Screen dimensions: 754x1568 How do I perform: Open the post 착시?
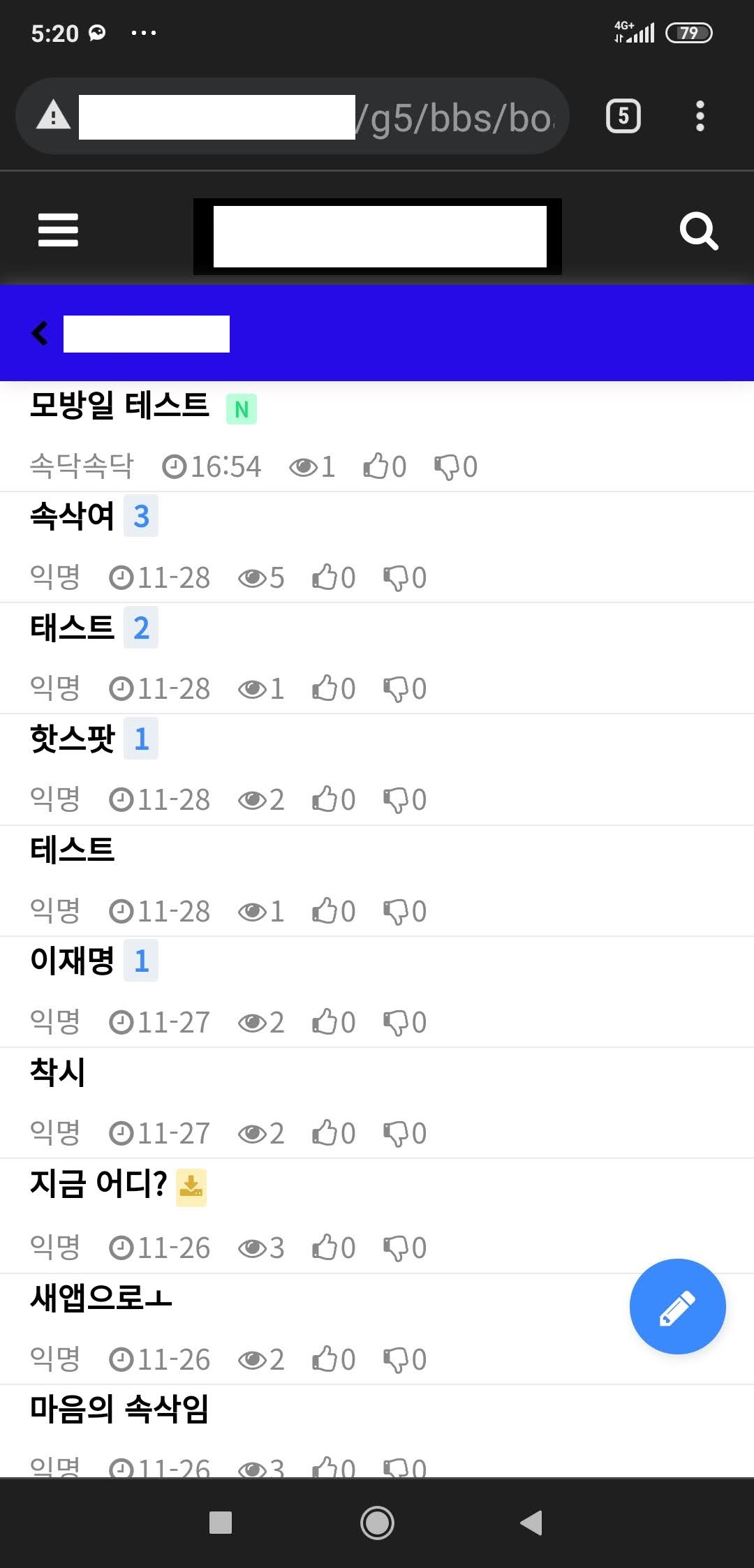click(x=58, y=1072)
